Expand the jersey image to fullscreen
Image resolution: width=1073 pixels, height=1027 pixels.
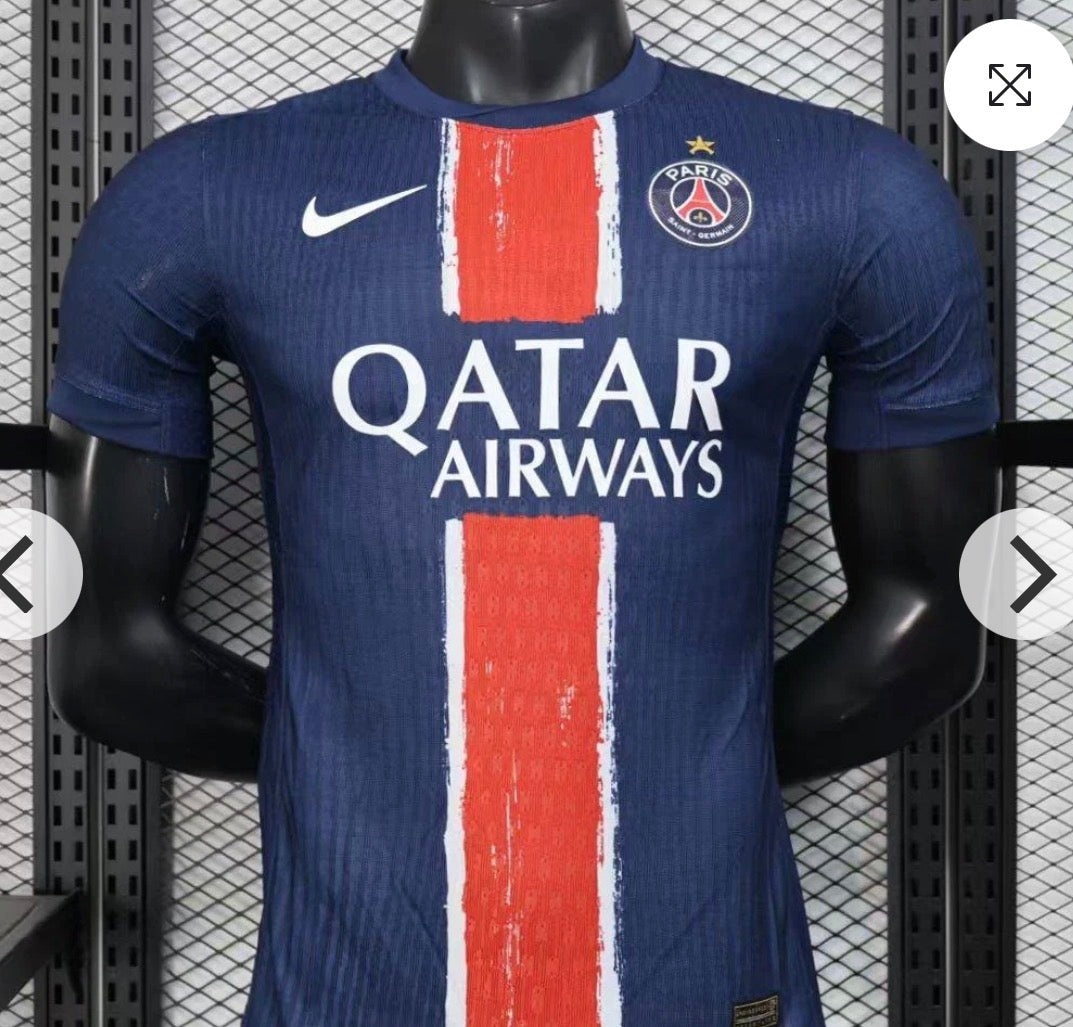(x=1009, y=85)
